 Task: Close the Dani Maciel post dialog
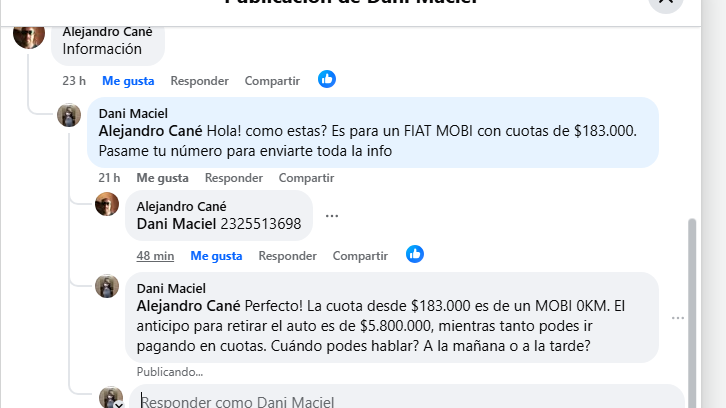[x=664, y=3]
